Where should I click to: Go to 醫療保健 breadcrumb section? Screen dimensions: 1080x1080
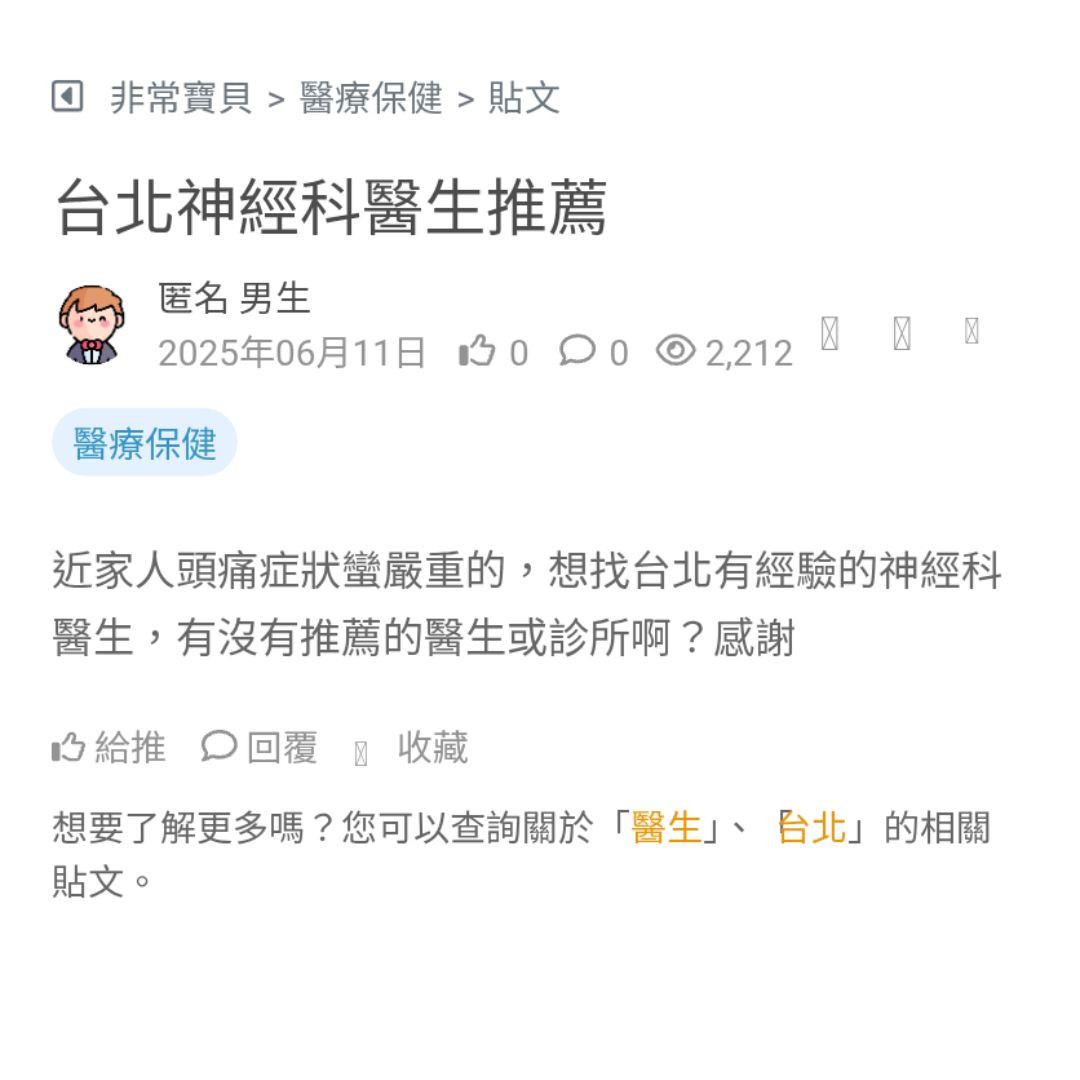(x=371, y=98)
